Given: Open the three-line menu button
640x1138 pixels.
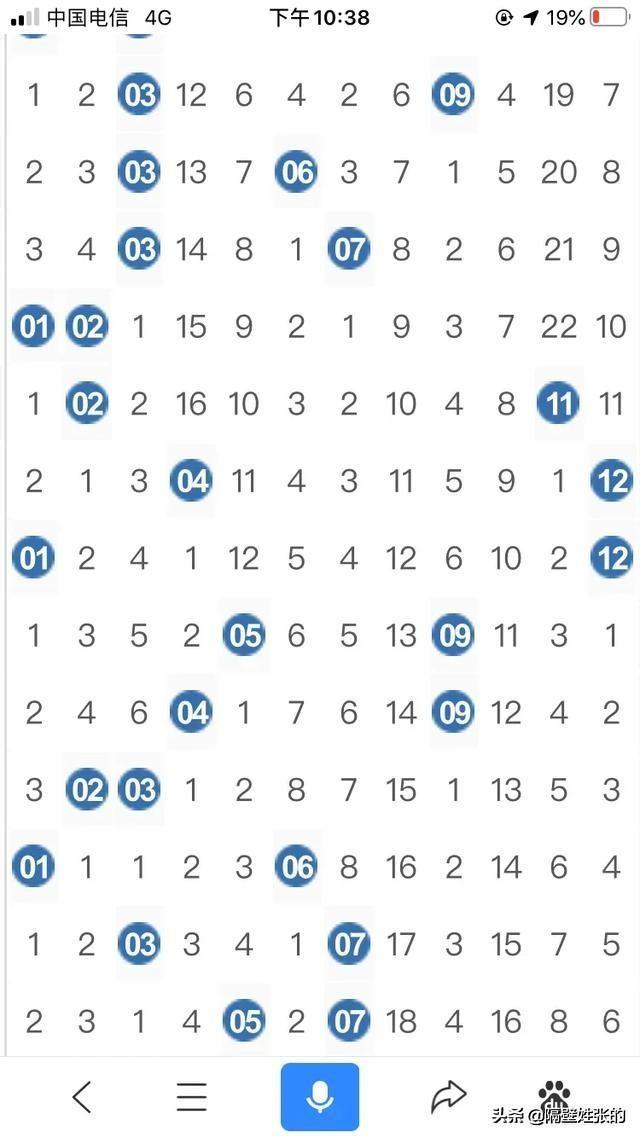Looking at the screenshot, I should coord(192,1097).
